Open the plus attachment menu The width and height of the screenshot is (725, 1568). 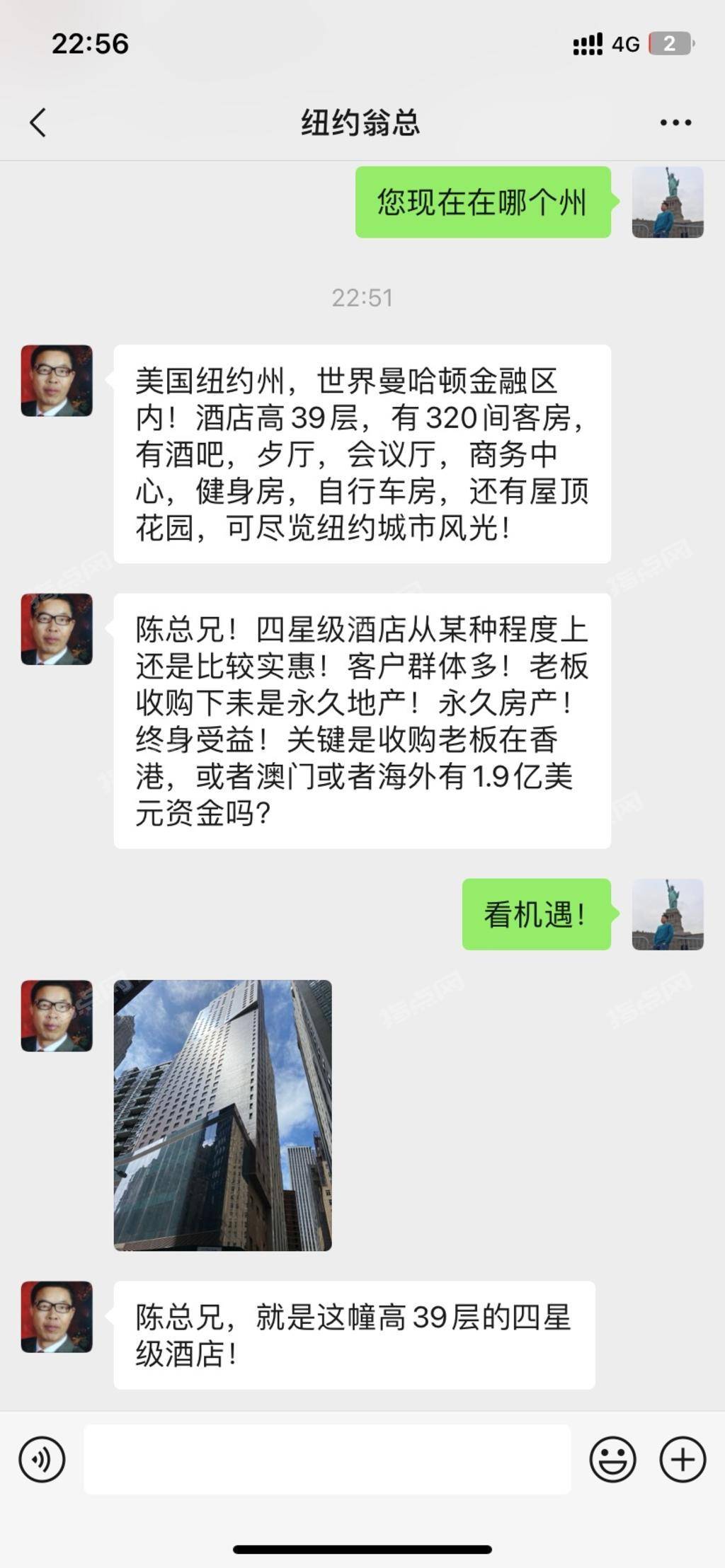click(683, 1460)
